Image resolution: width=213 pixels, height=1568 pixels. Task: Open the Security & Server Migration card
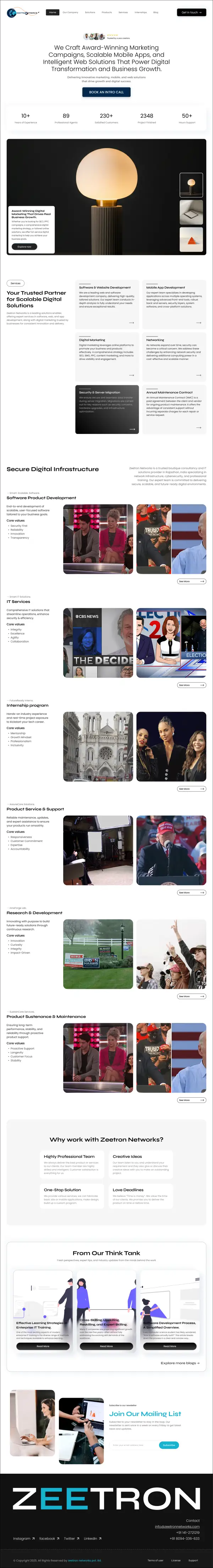pyautogui.click(x=107, y=408)
